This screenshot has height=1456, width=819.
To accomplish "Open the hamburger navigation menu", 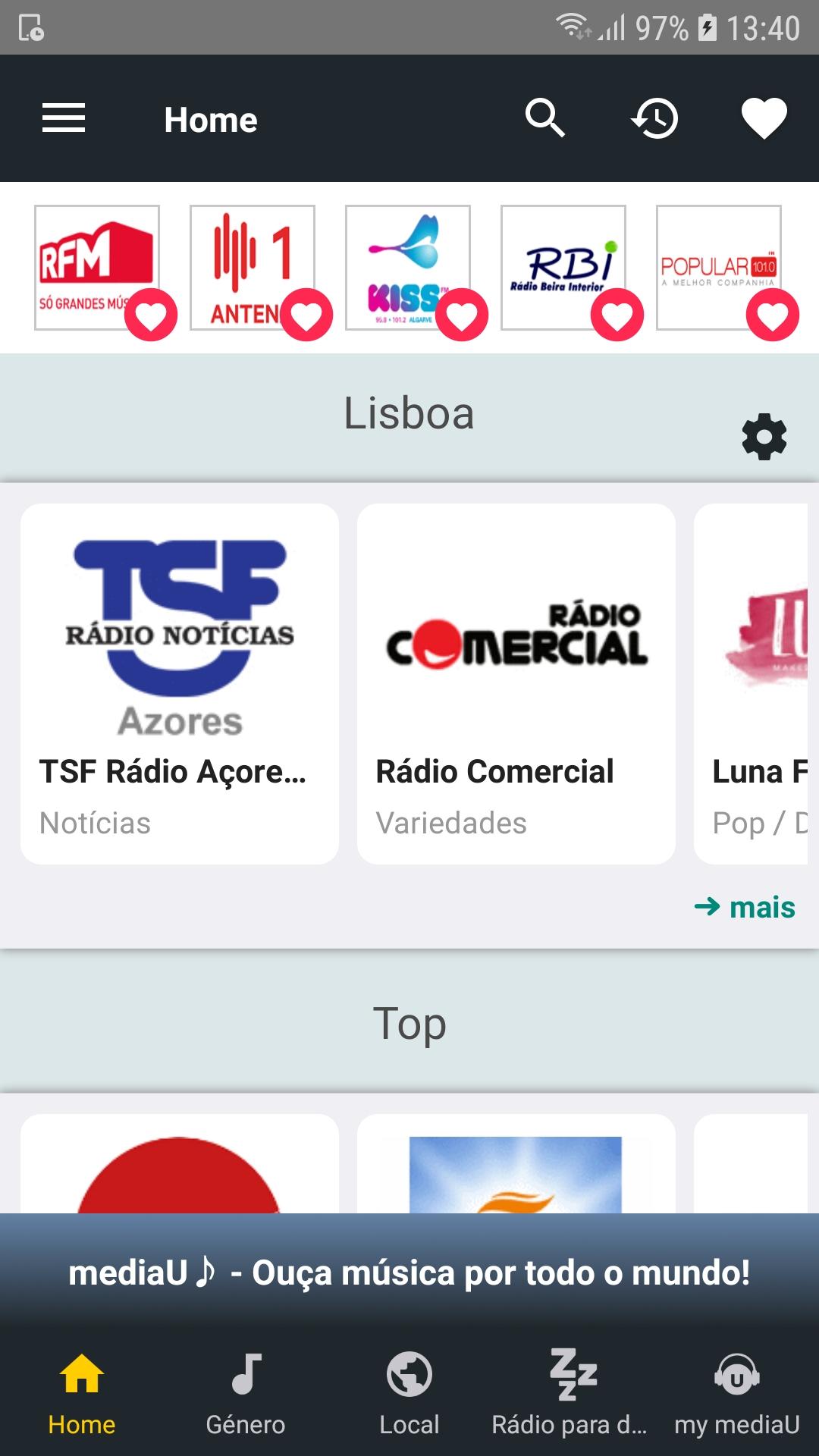I will [64, 118].
